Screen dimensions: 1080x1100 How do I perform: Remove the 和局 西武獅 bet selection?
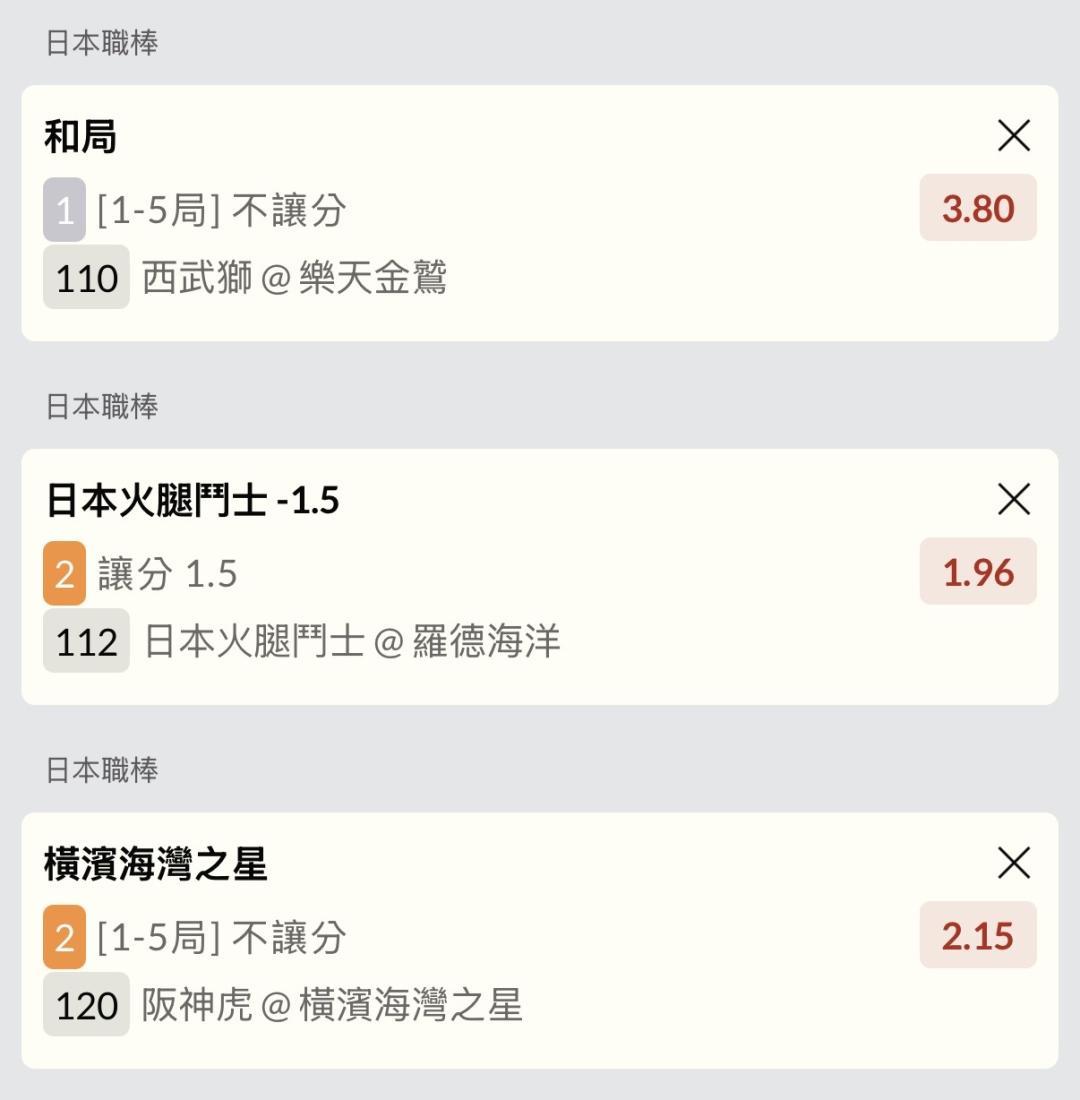(1013, 135)
